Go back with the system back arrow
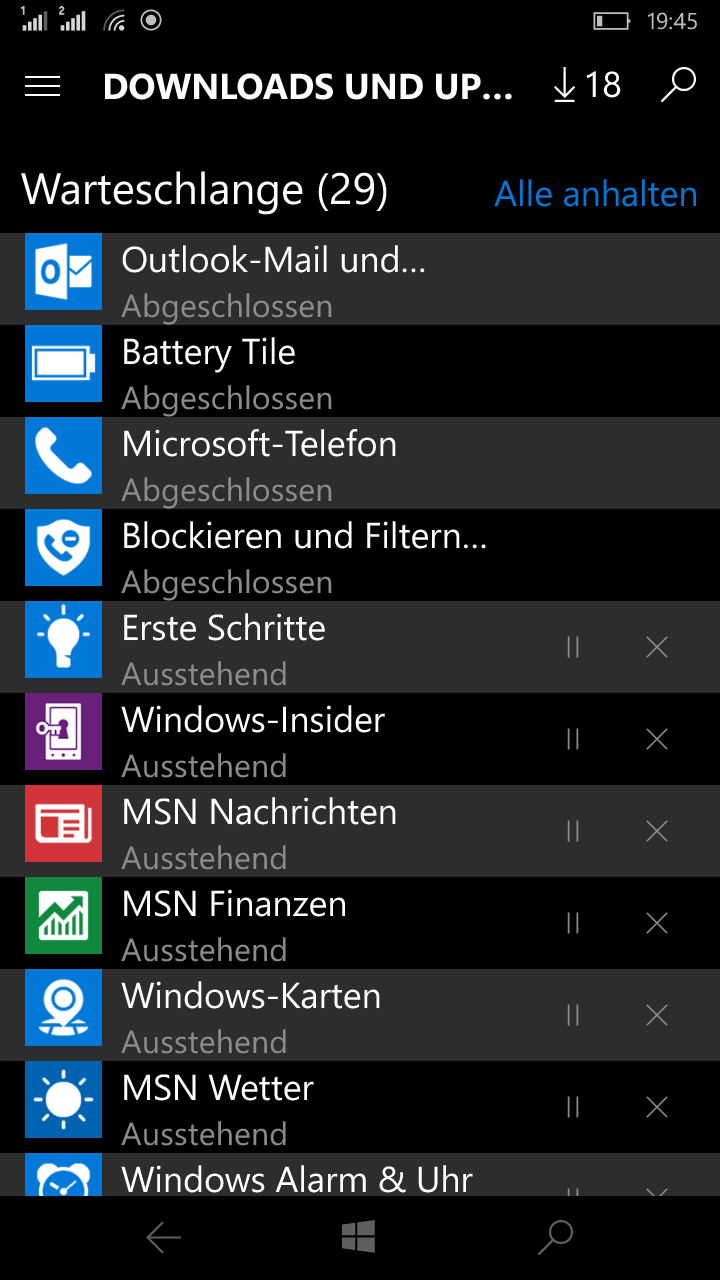 tap(164, 1238)
